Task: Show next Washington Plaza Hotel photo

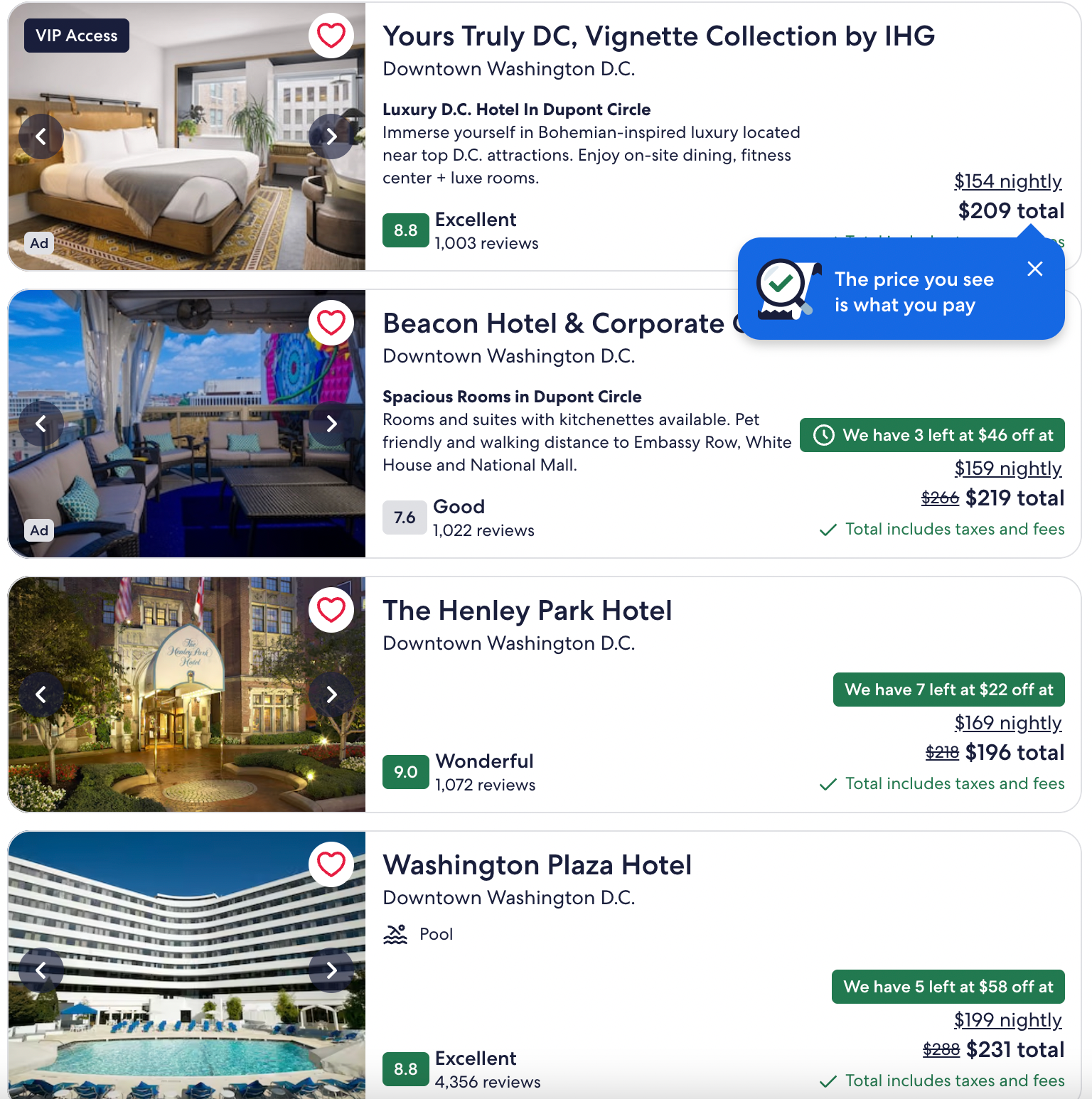Action: click(331, 970)
